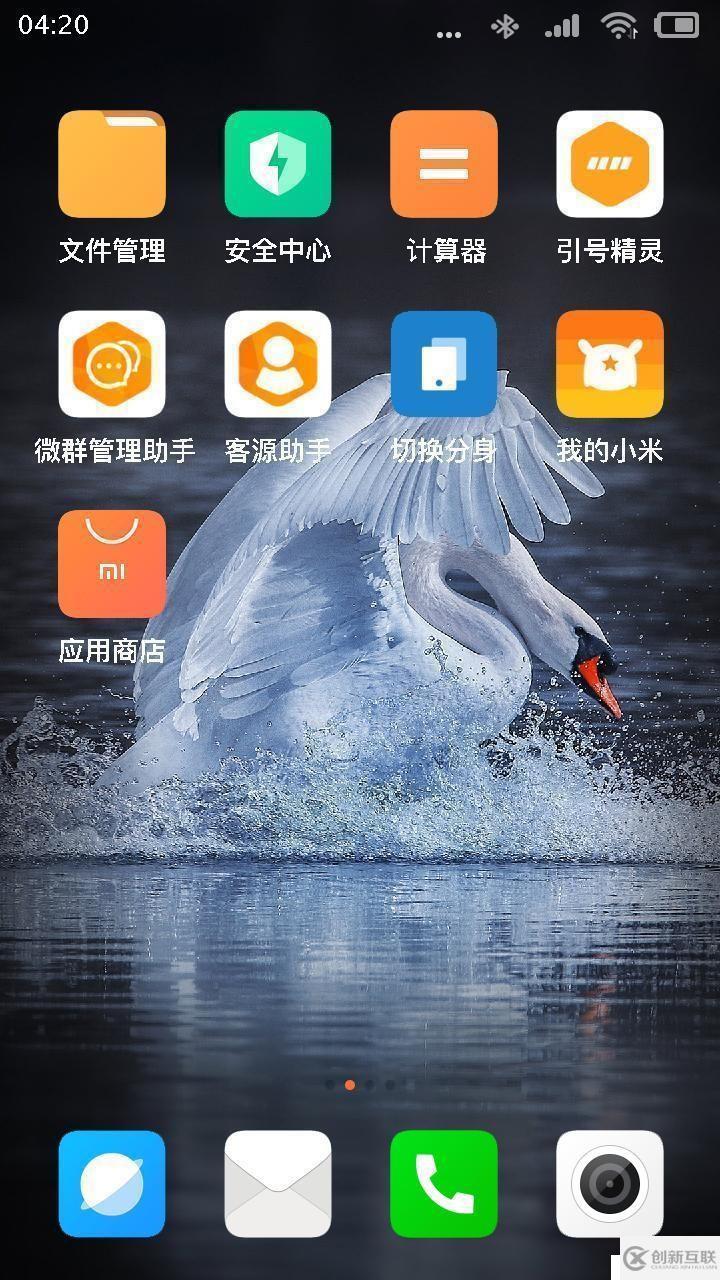The height and width of the screenshot is (1280, 720).
Task: Open the 文件管理 file manager app
Action: [x=112, y=164]
